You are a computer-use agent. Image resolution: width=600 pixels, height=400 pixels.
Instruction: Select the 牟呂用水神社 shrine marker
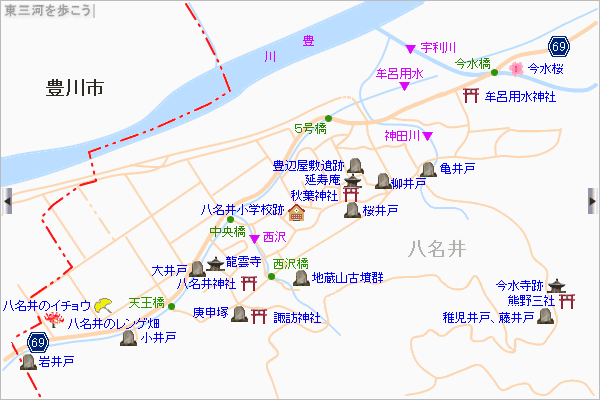470,96
